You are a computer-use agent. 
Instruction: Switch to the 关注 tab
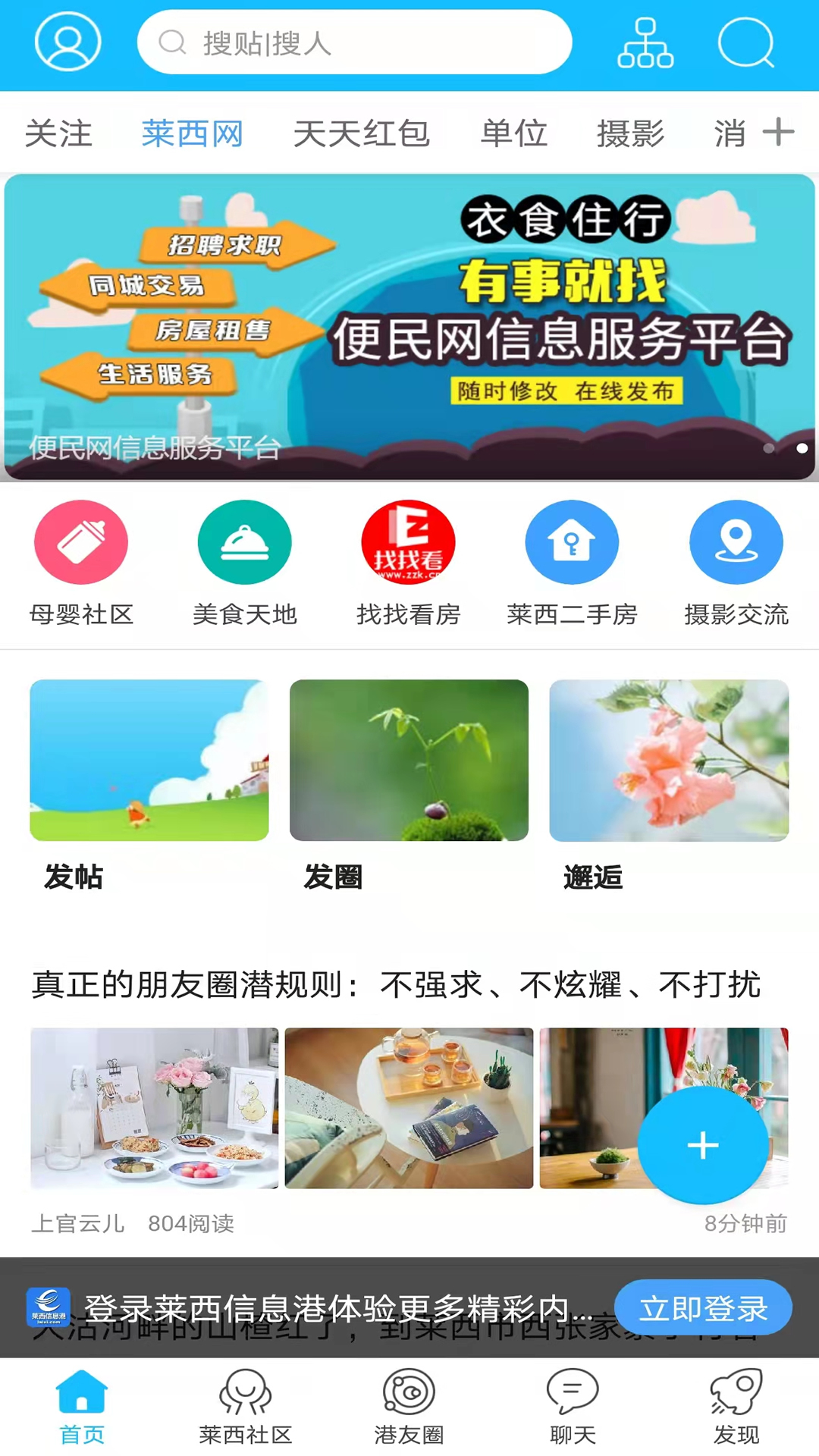tap(58, 133)
